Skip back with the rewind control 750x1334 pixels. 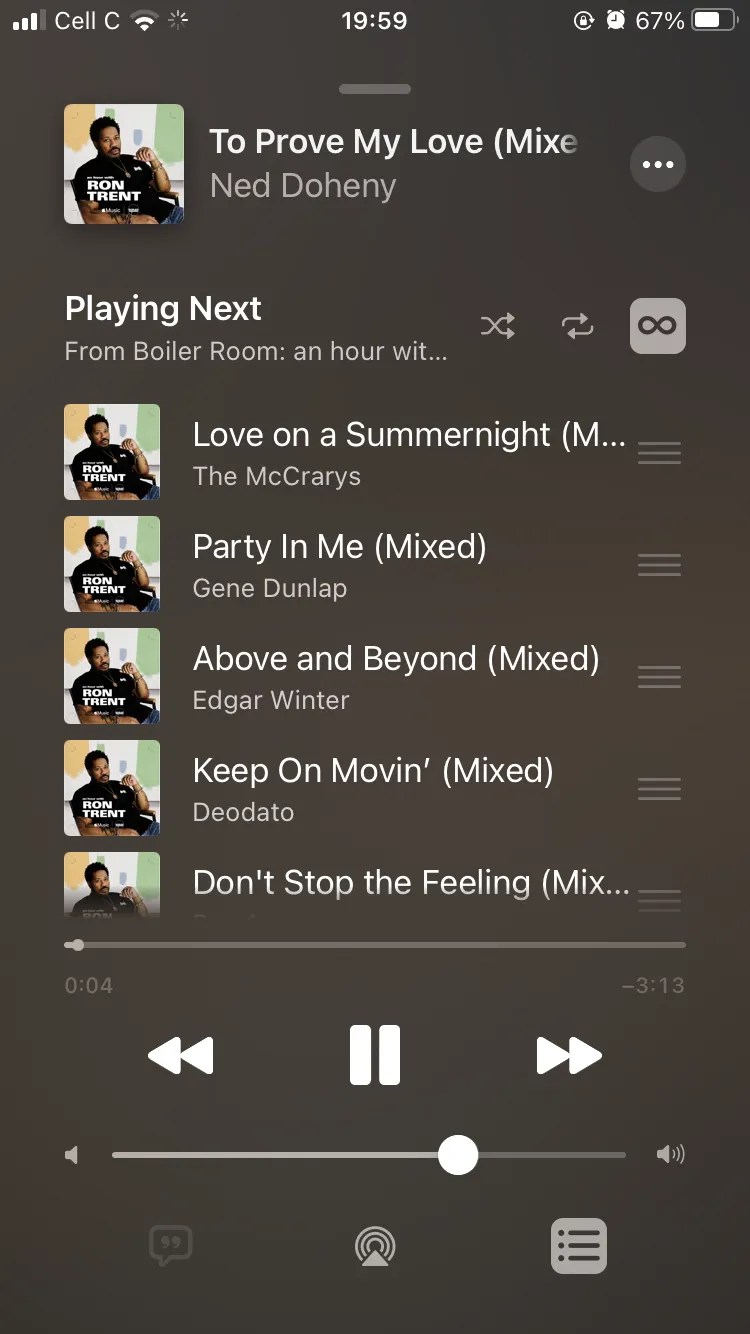(x=180, y=1054)
